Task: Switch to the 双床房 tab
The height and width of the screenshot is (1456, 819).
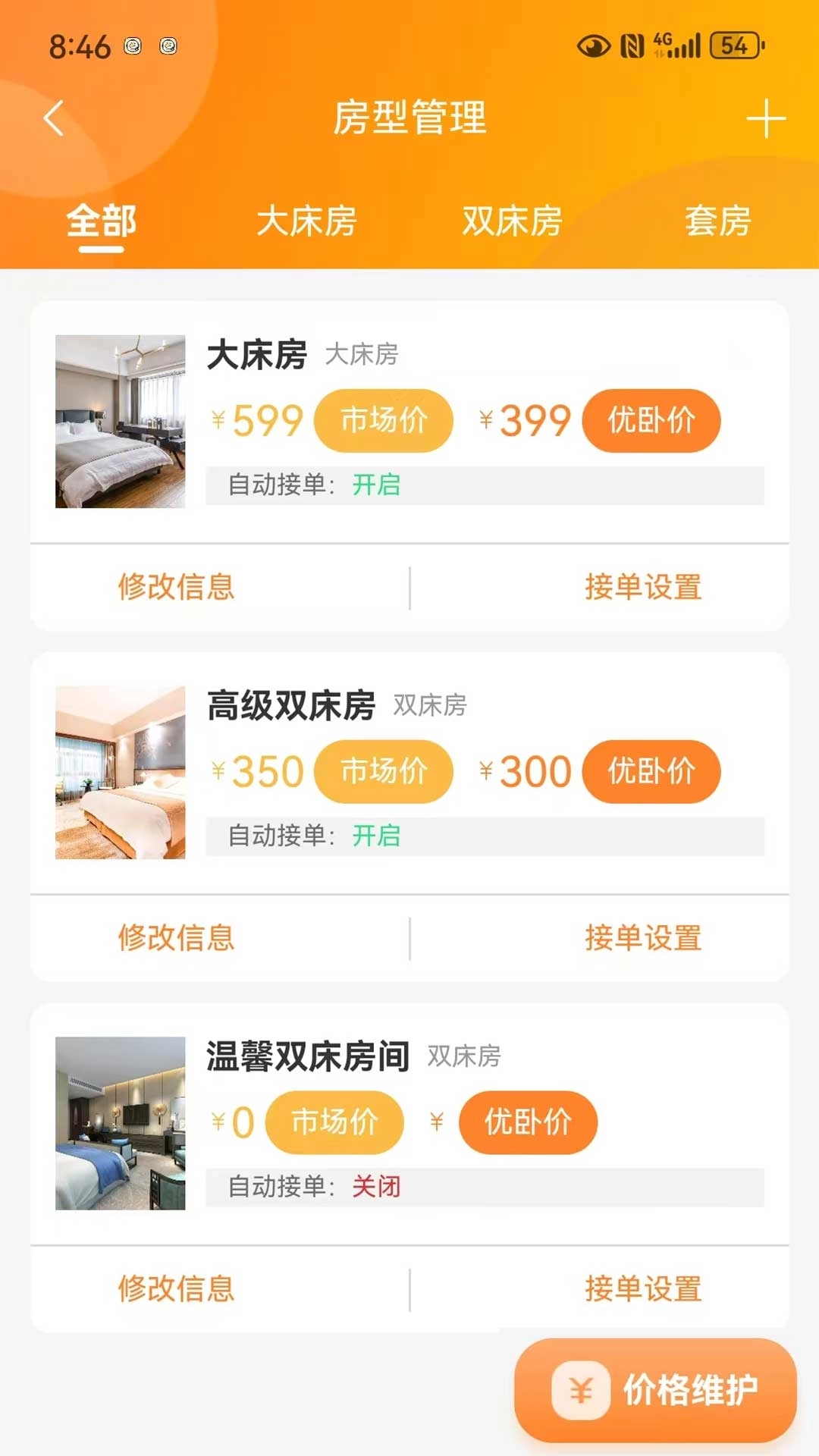Action: tap(512, 222)
